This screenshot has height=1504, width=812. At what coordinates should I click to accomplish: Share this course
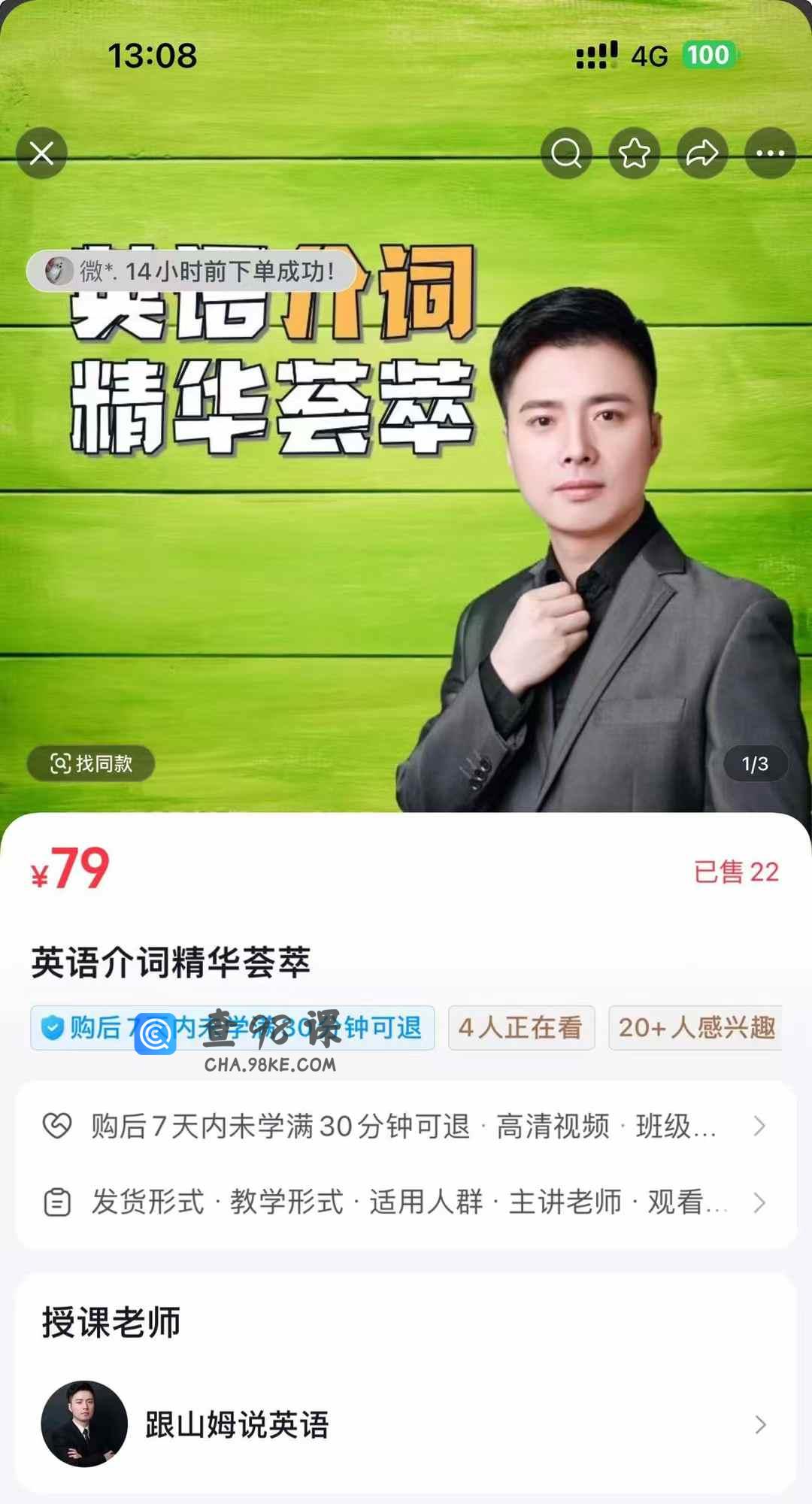[702, 153]
